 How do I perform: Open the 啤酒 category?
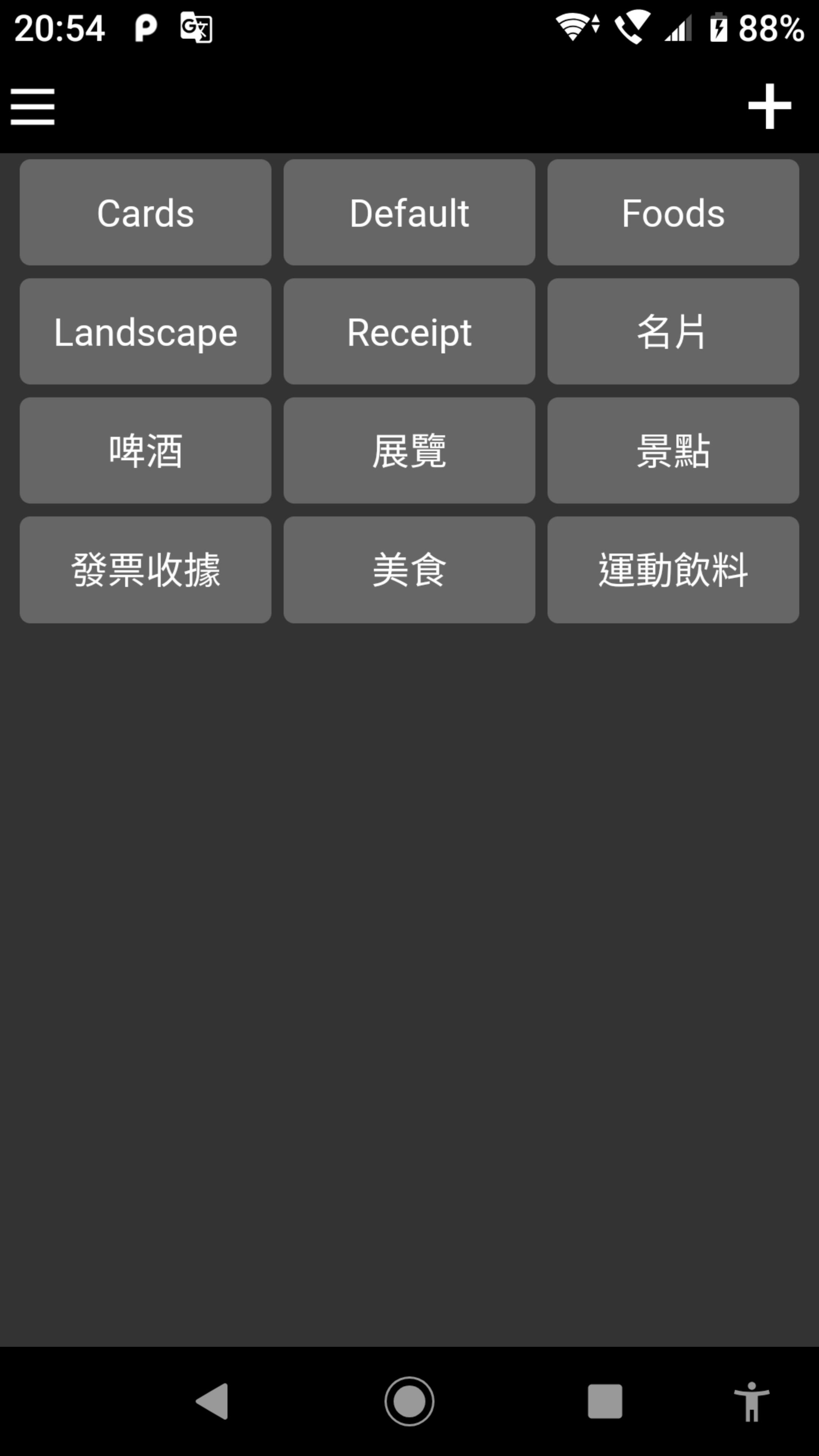point(145,450)
